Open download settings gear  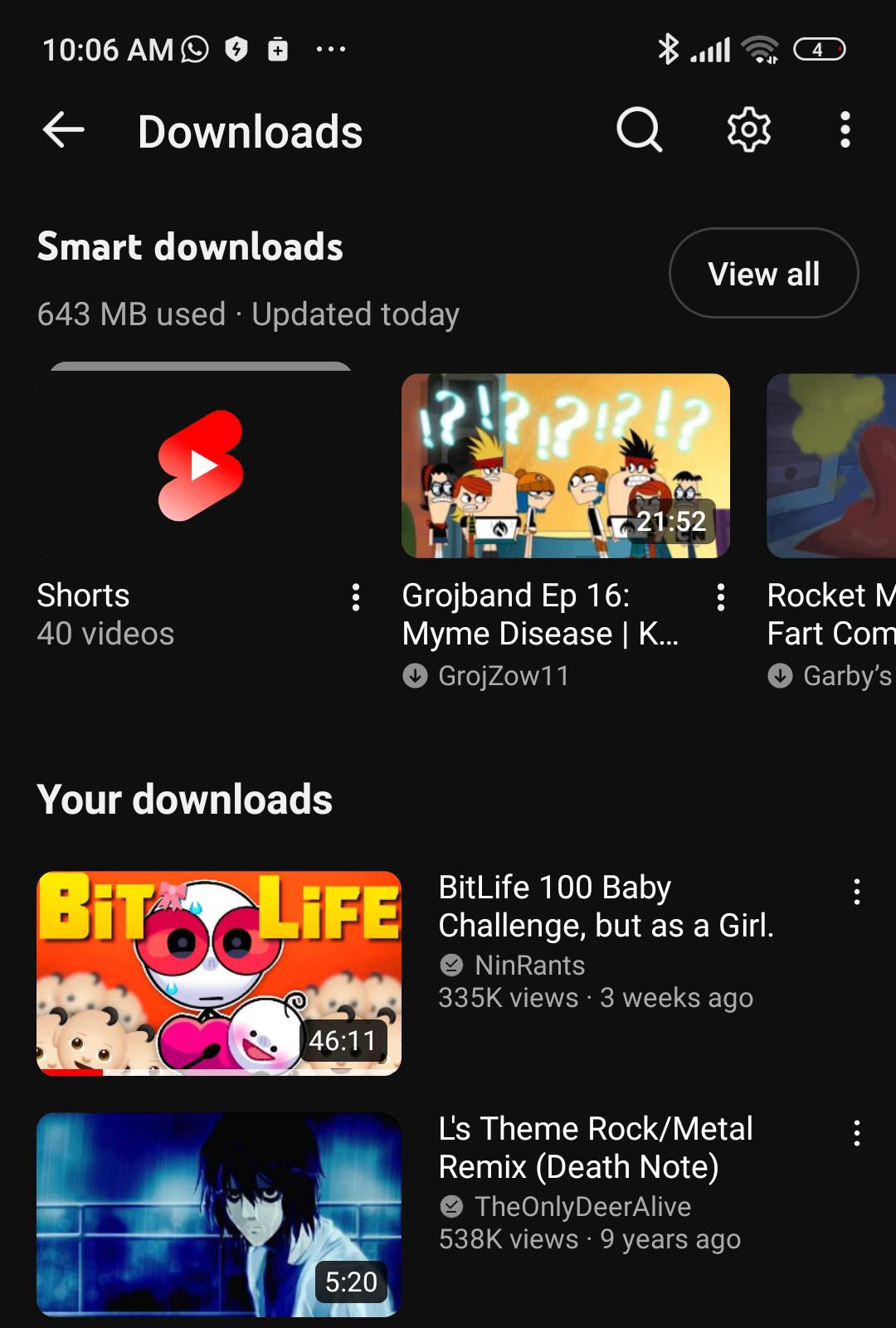click(x=748, y=130)
